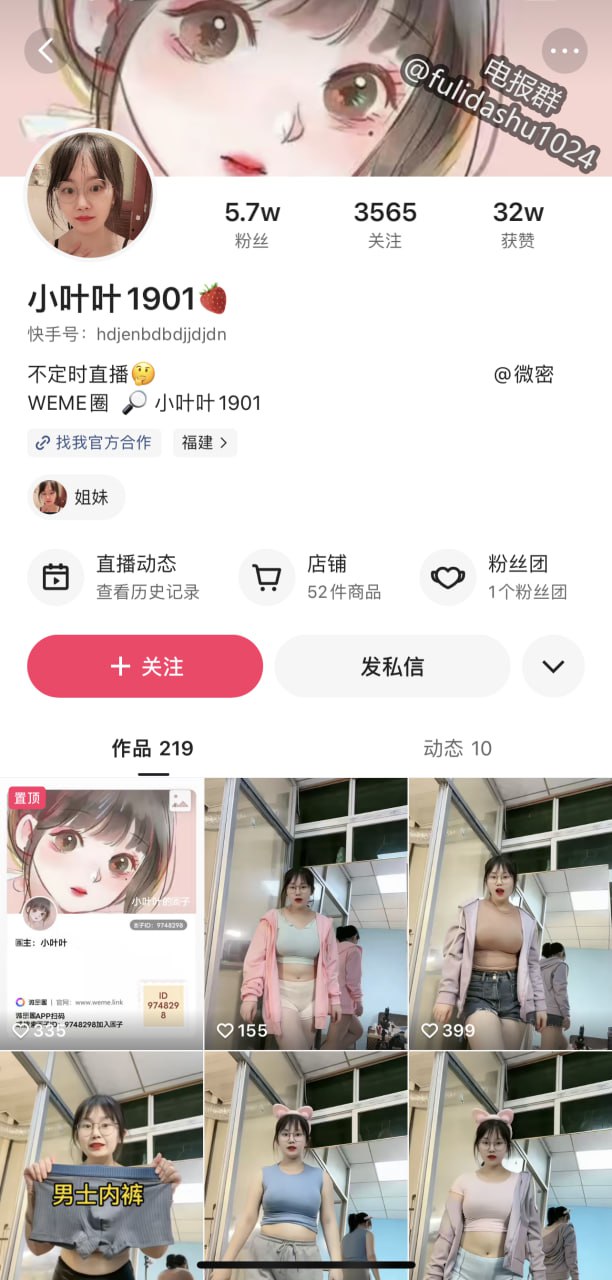The image size is (612, 1280).
Task: Open the three-dot overflow menu
Action: pos(564,50)
